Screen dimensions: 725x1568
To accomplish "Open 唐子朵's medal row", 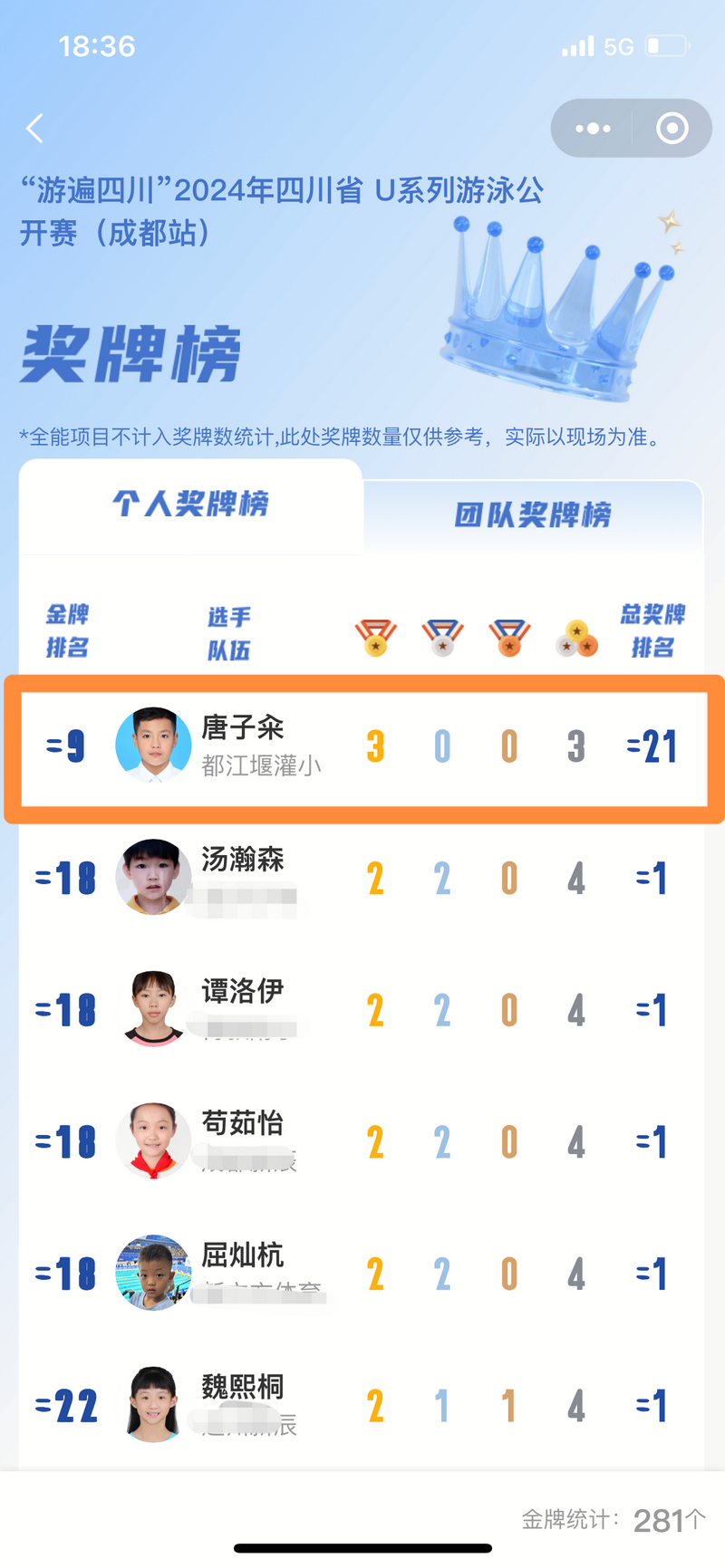I will coord(362,747).
